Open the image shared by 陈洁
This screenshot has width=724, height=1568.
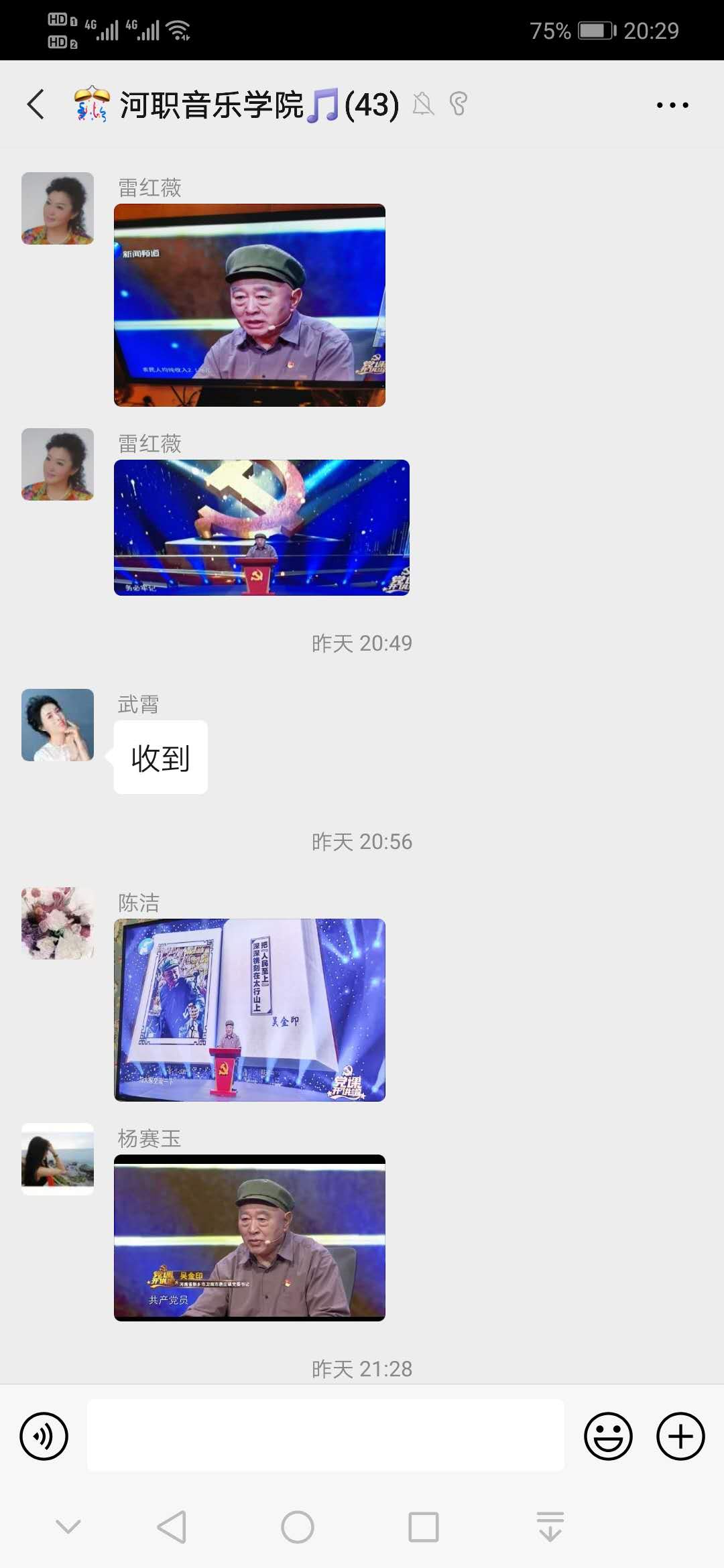click(x=249, y=1010)
